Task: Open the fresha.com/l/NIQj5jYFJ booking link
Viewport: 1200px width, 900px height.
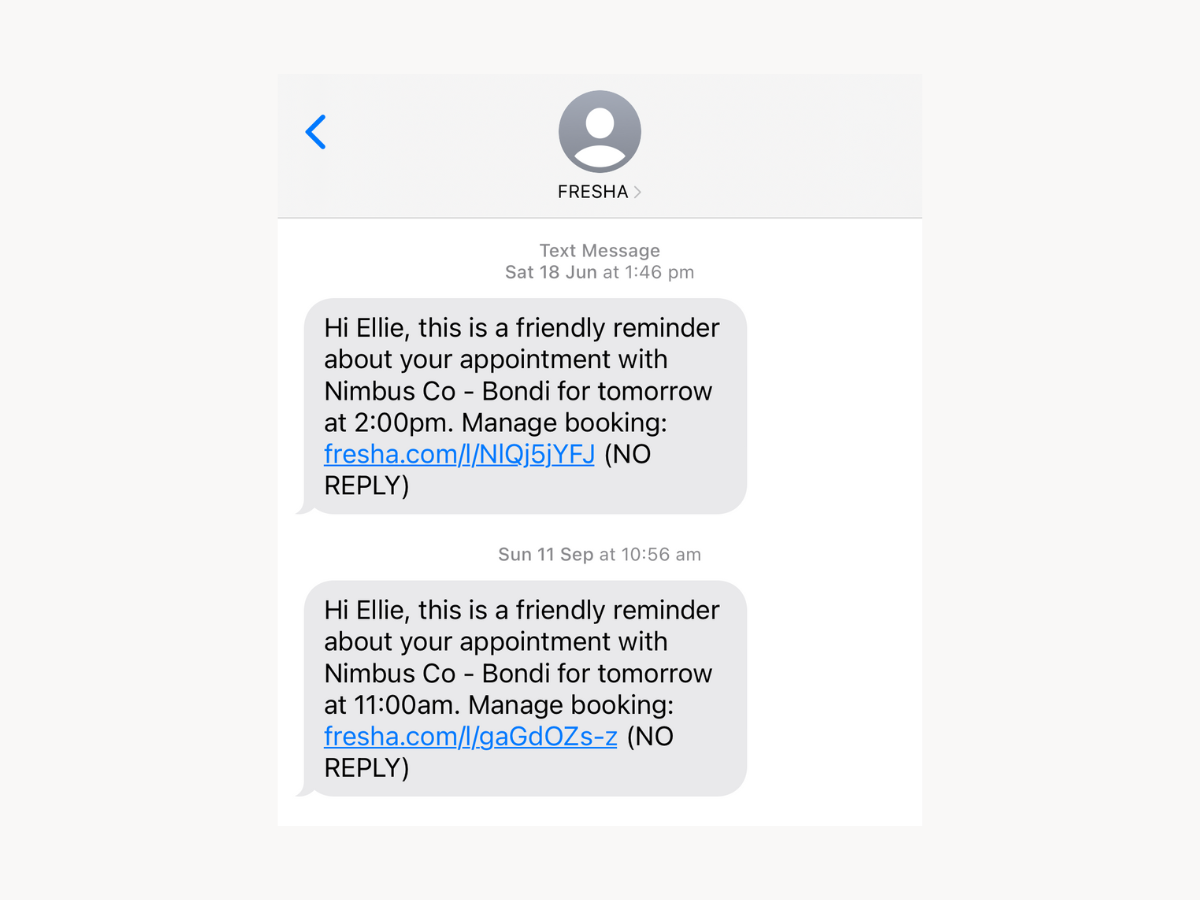Action: pos(459,455)
